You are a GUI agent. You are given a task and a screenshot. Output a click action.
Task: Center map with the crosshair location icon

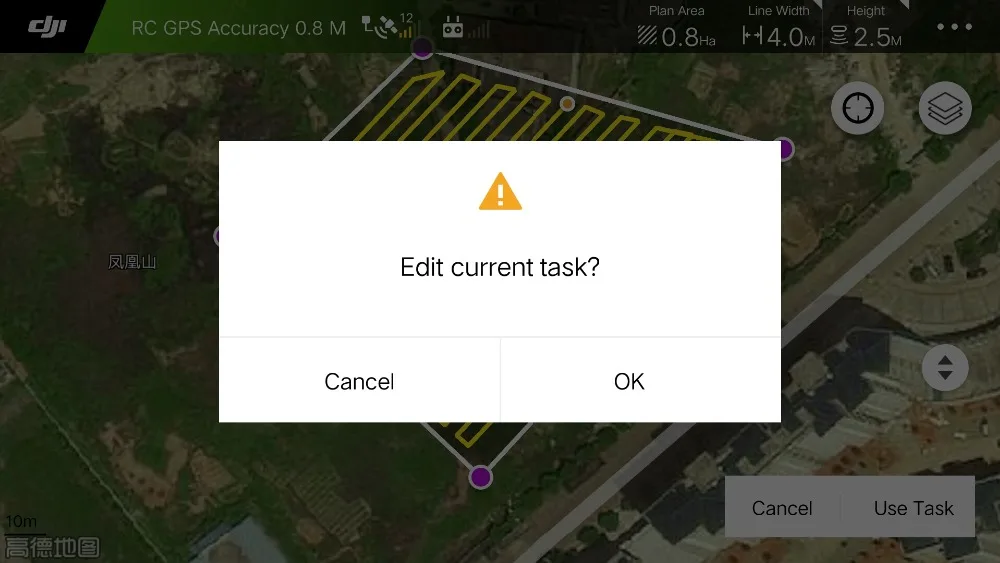857,108
